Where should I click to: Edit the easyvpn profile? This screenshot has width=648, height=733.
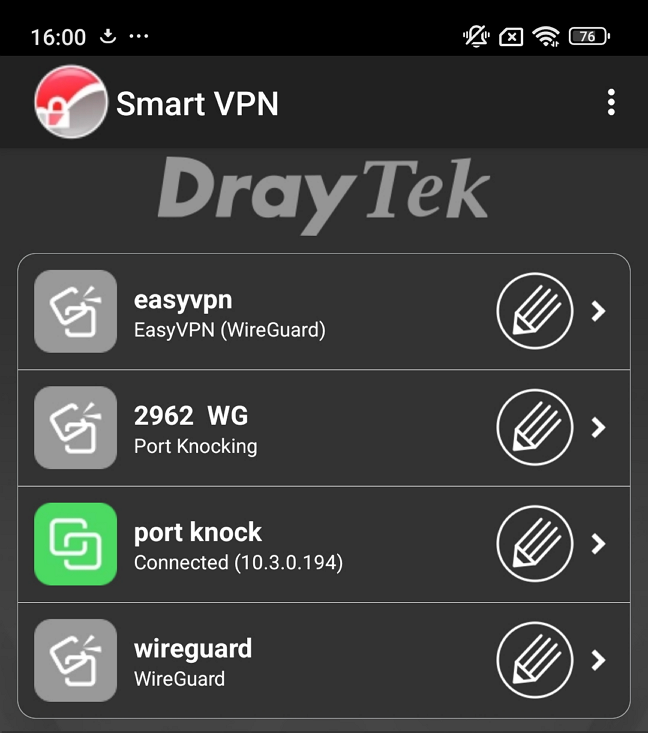click(x=535, y=311)
